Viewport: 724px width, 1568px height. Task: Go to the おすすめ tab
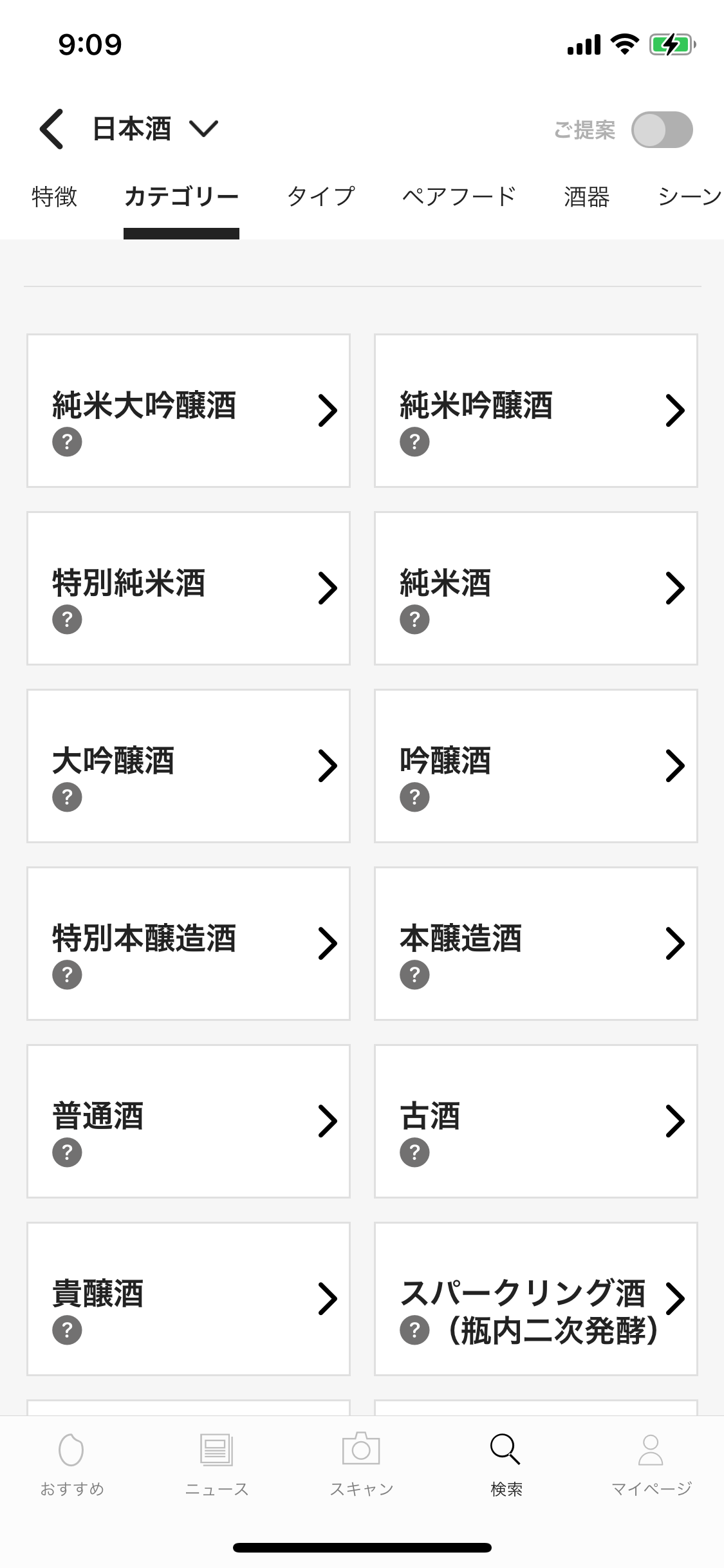click(x=72, y=1462)
